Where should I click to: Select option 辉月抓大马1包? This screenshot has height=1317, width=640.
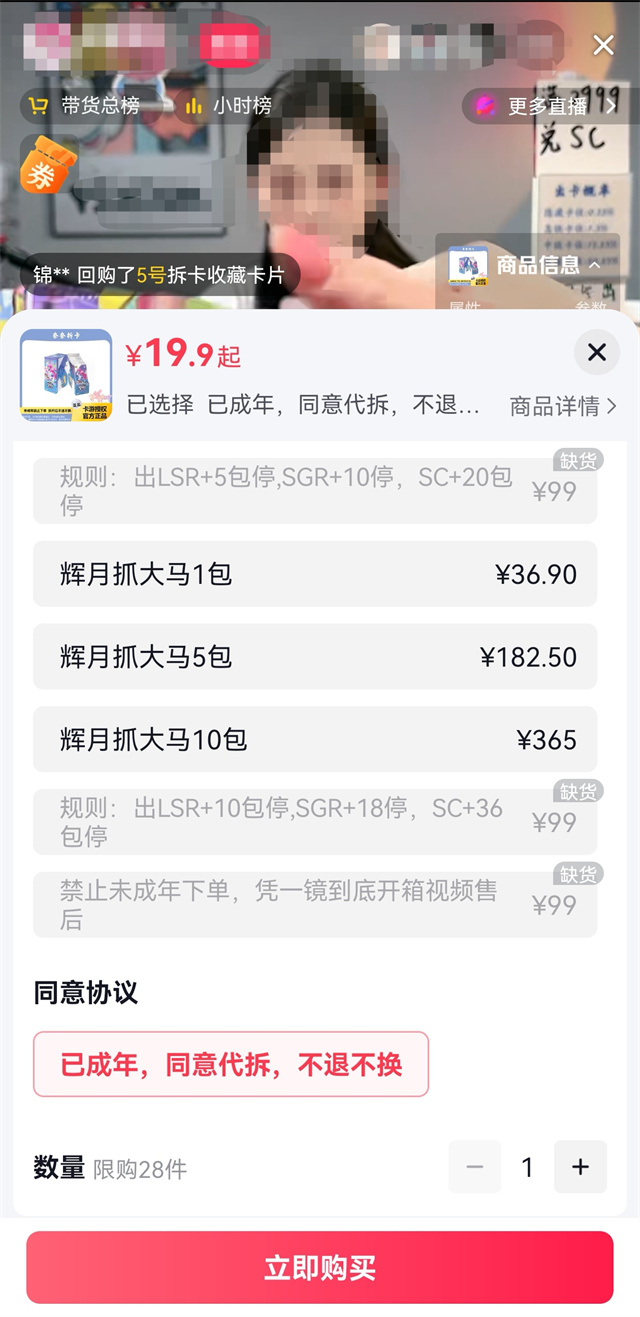[x=315, y=574]
